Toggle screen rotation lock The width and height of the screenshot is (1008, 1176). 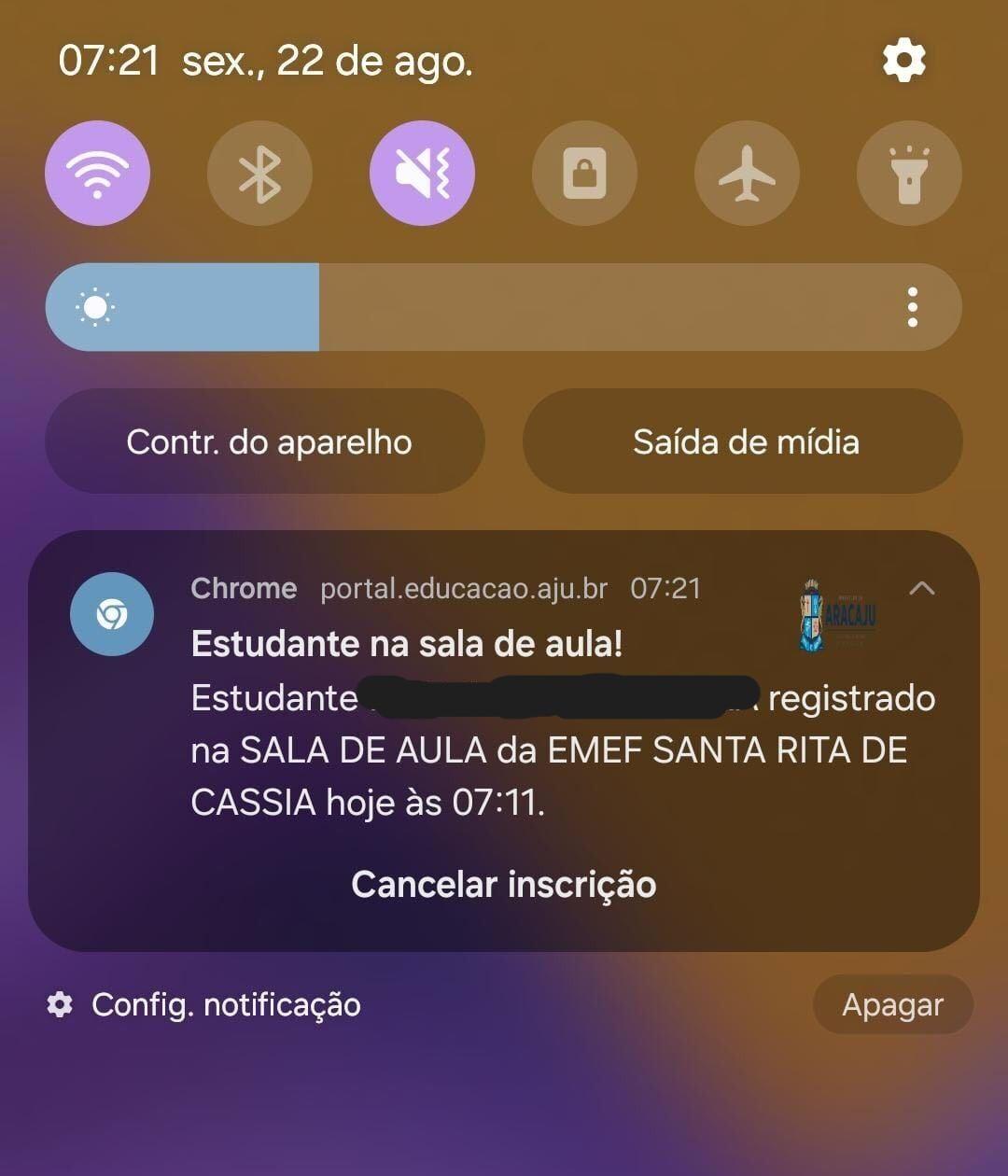pos(584,174)
